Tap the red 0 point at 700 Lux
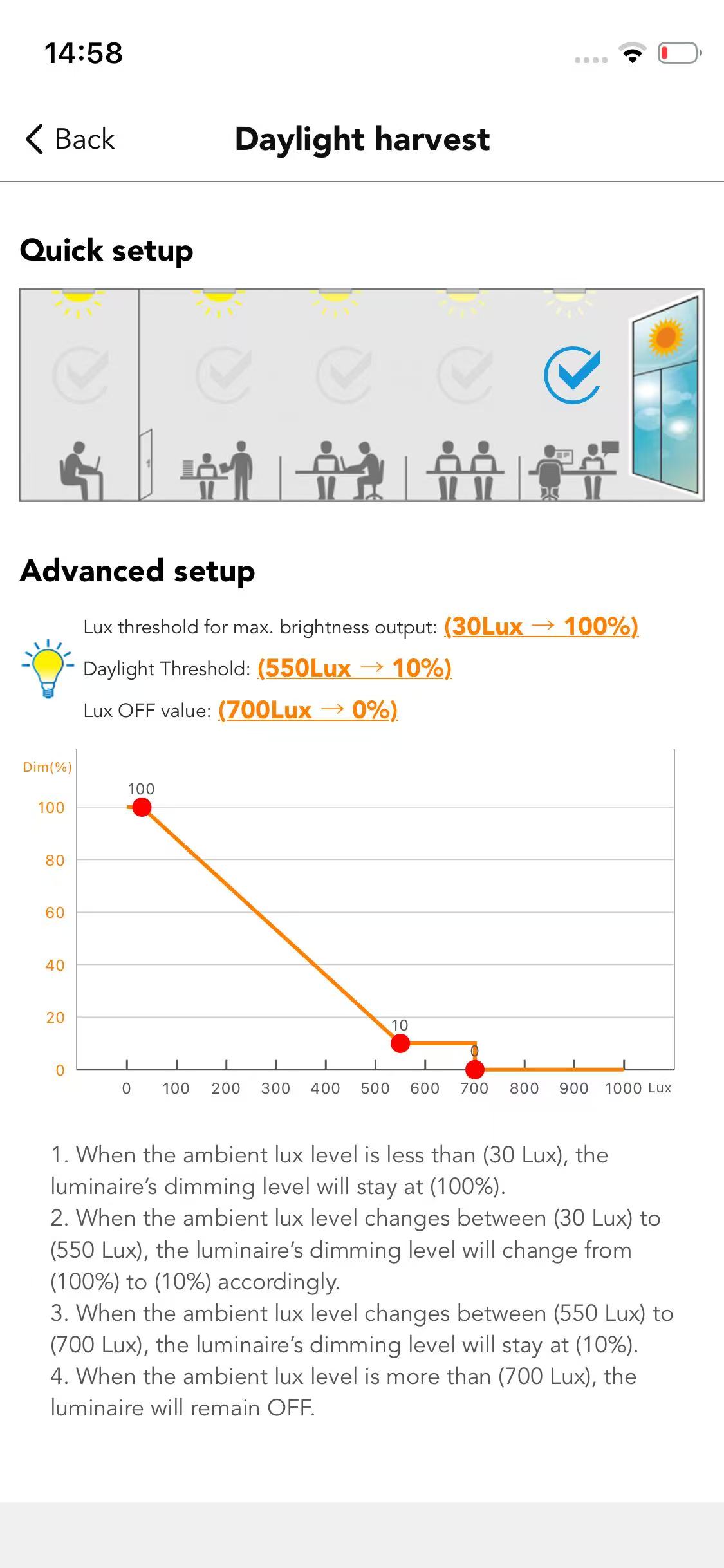The height and width of the screenshot is (1568, 724). tap(475, 1070)
